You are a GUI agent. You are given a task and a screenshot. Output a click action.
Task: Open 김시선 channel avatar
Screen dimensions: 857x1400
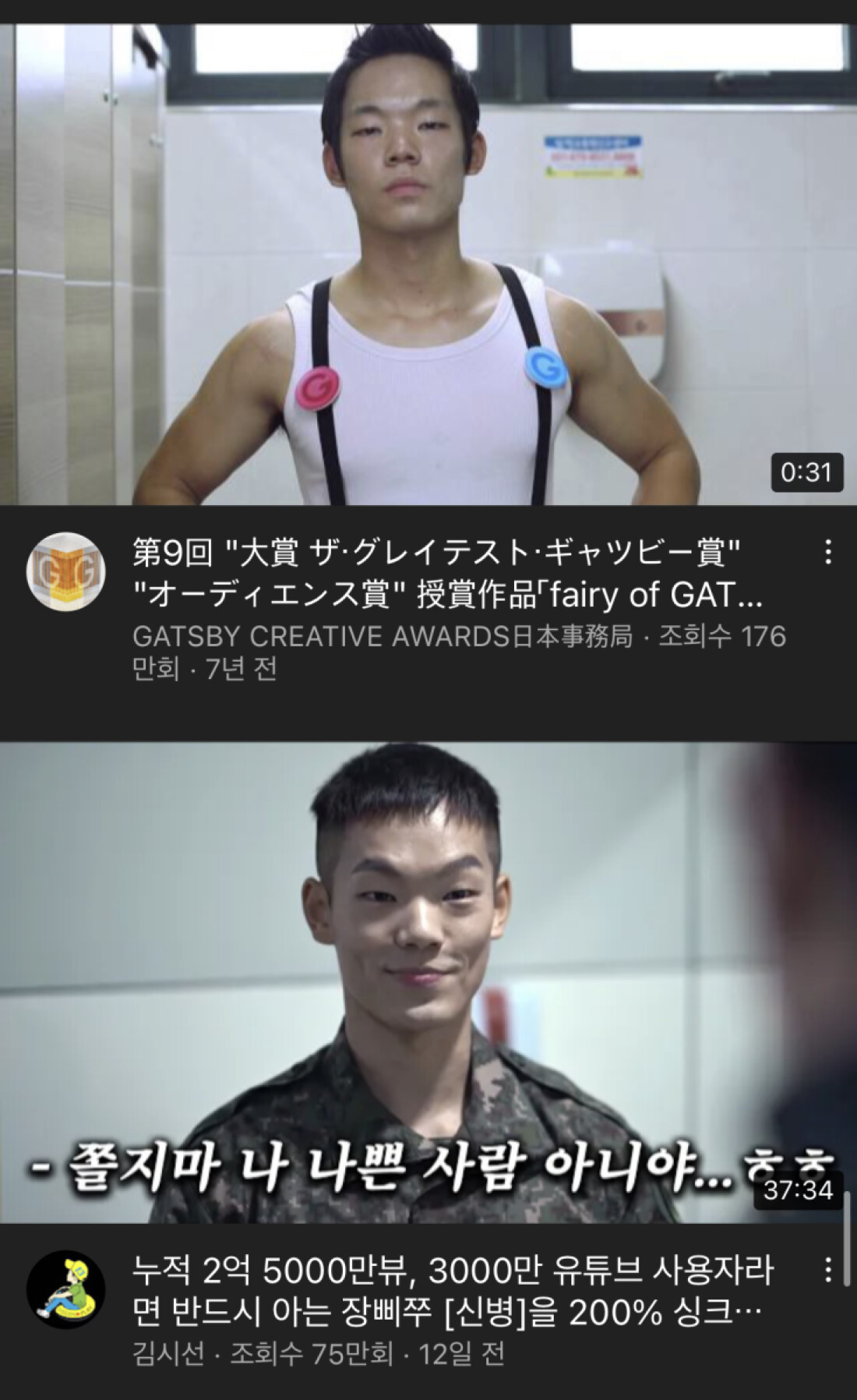click(x=66, y=1290)
